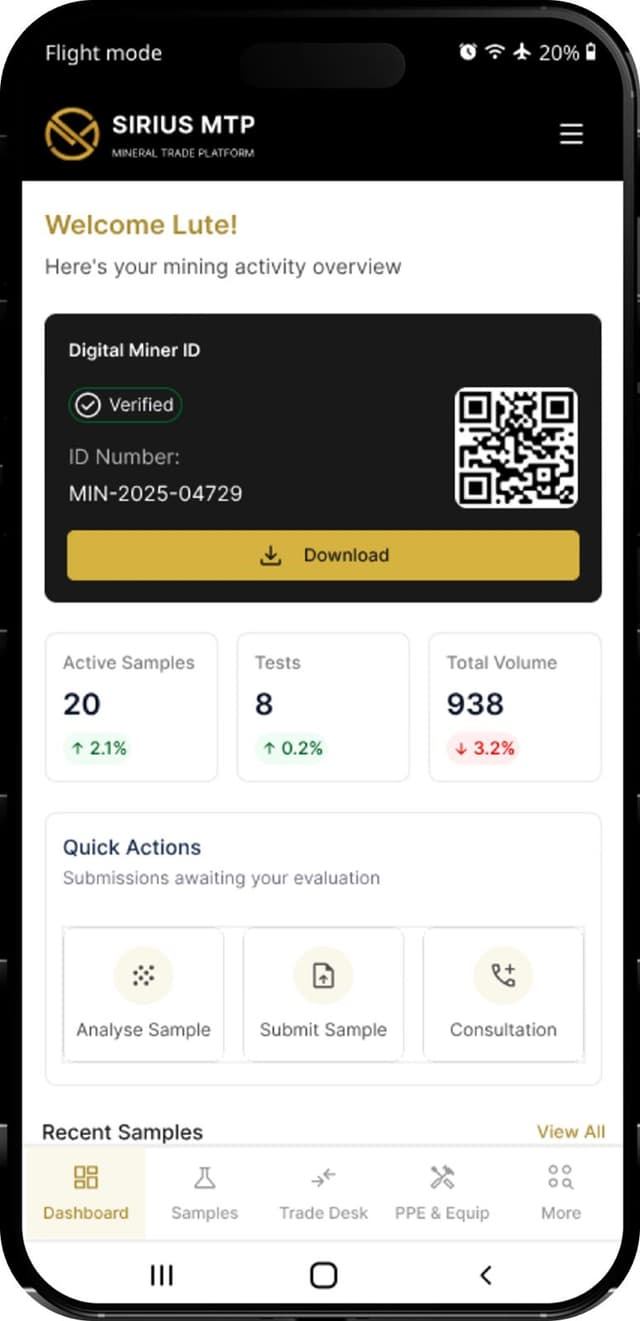Open the hamburger menu
The image size is (640, 1321).
coord(571,134)
